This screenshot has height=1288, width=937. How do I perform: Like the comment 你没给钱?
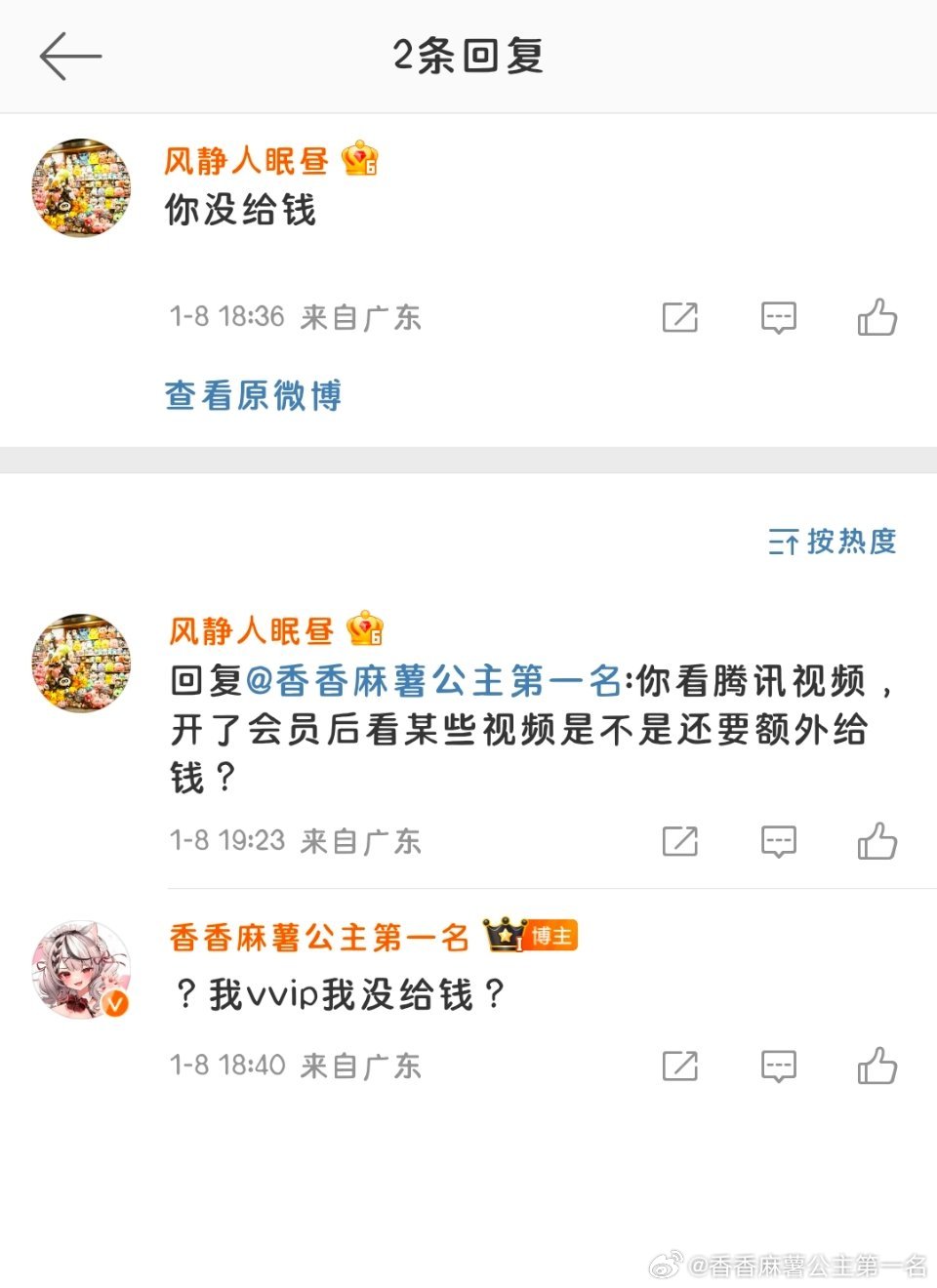[x=876, y=317]
